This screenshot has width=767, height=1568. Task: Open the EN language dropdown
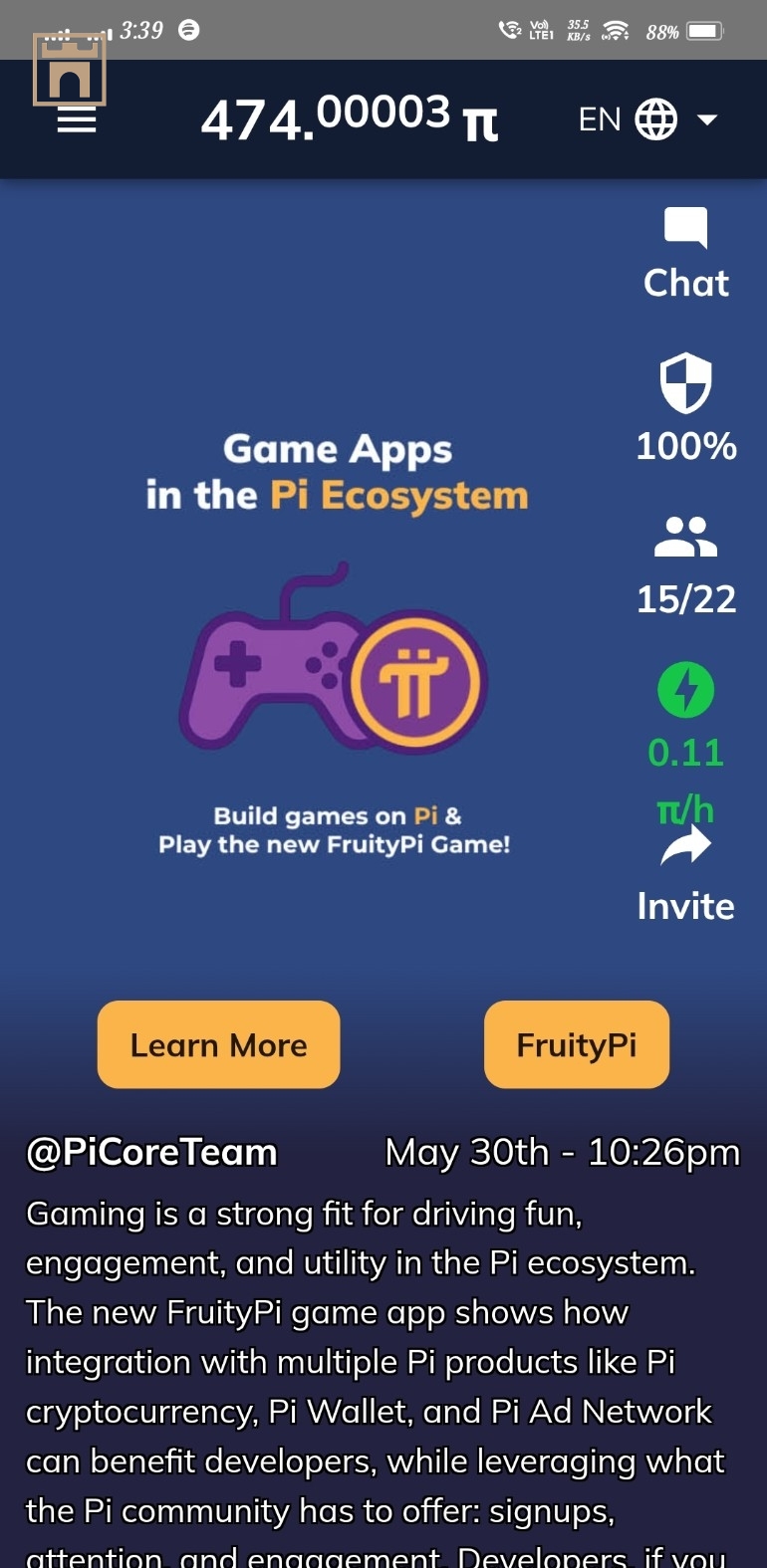point(647,119)
